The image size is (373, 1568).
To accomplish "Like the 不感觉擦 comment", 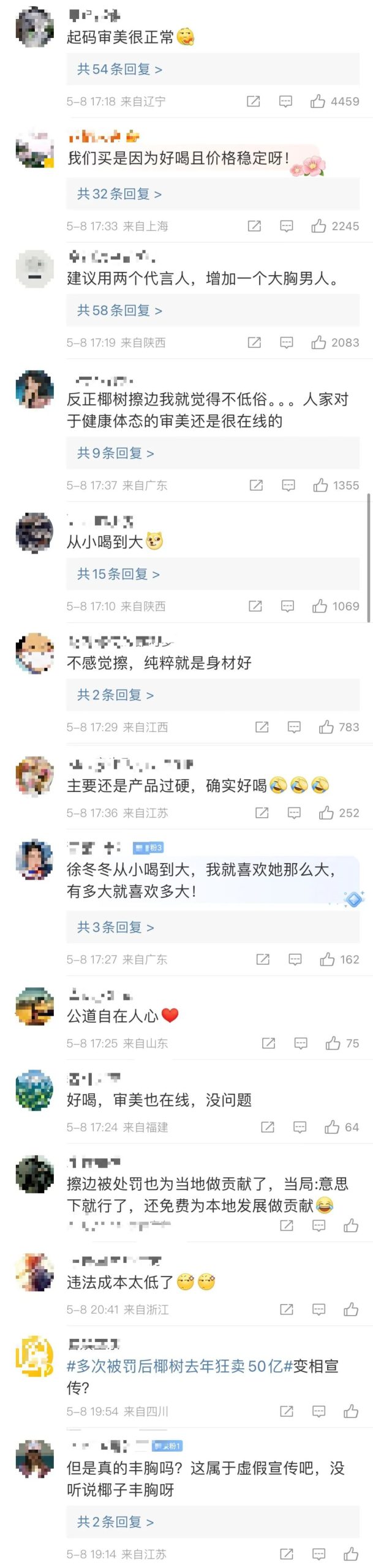I will point(326,727).
